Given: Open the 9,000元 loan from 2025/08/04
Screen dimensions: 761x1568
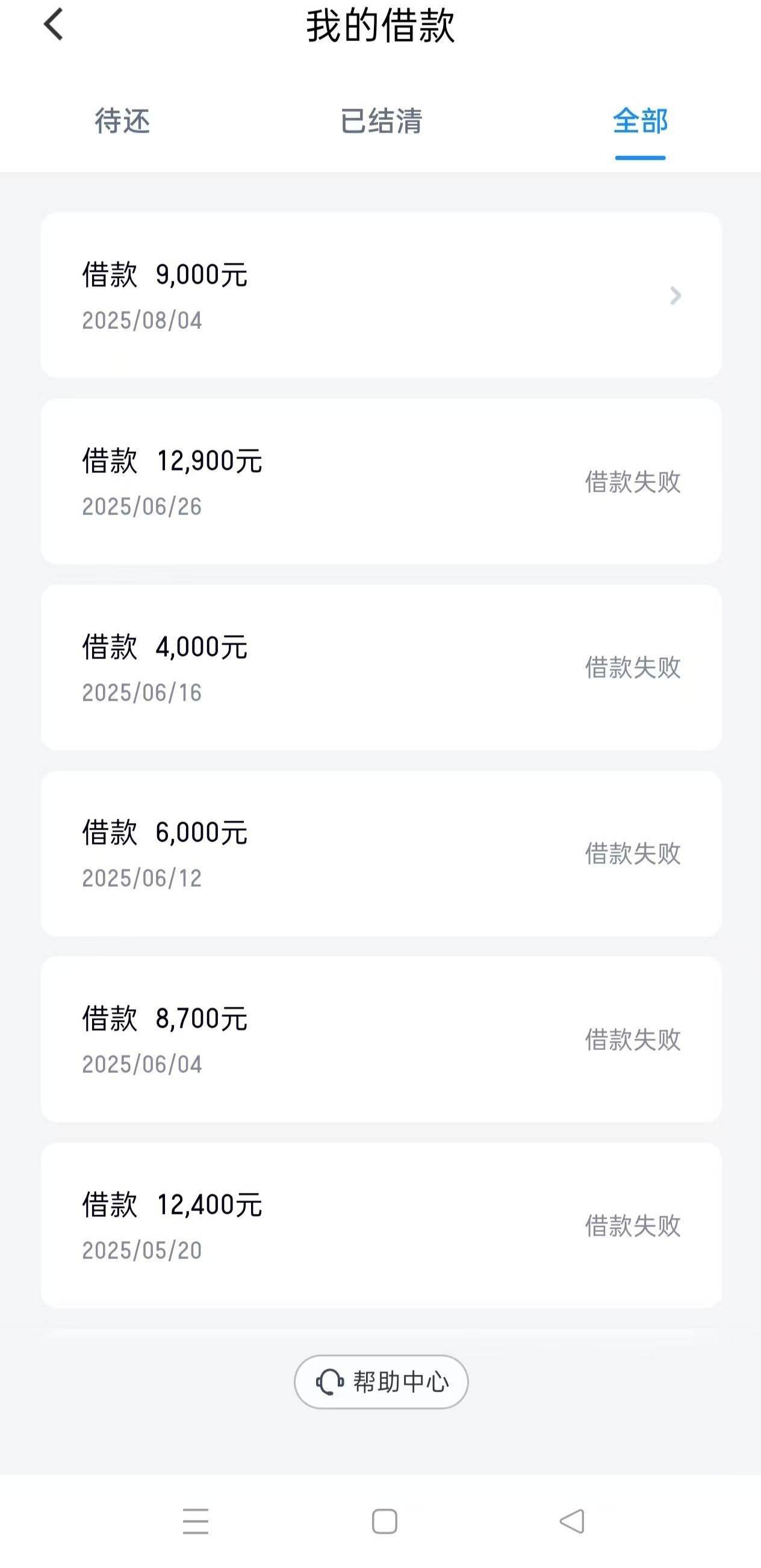Looking at the screenshot, I should coord(381,295).
